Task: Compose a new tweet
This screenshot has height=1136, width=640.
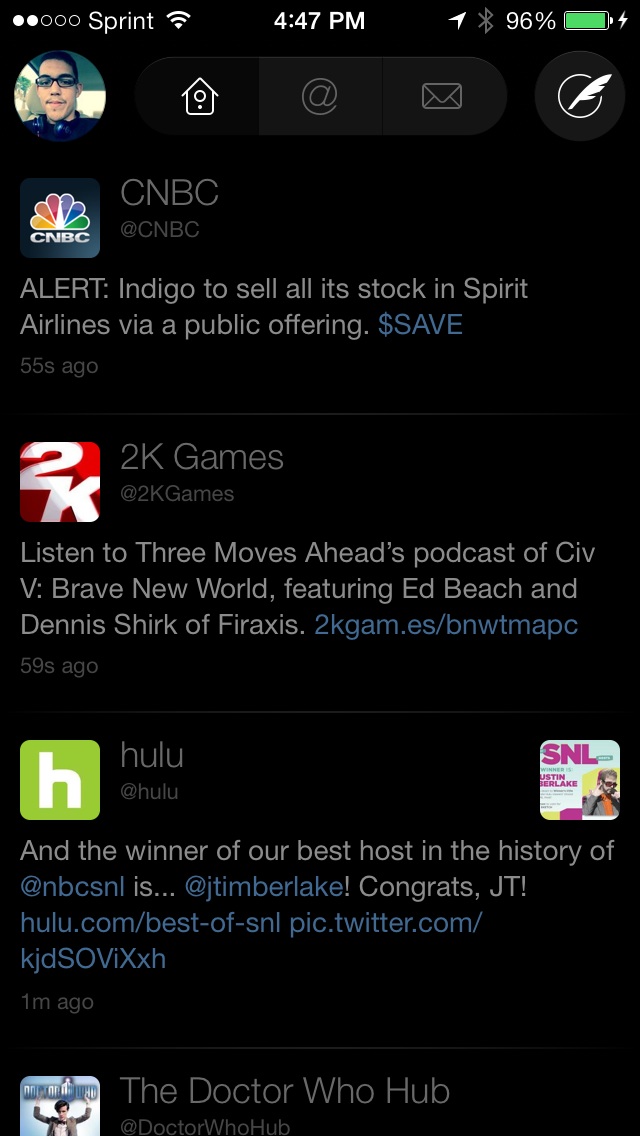Action: pyautogui.click(x=580, y=96)
